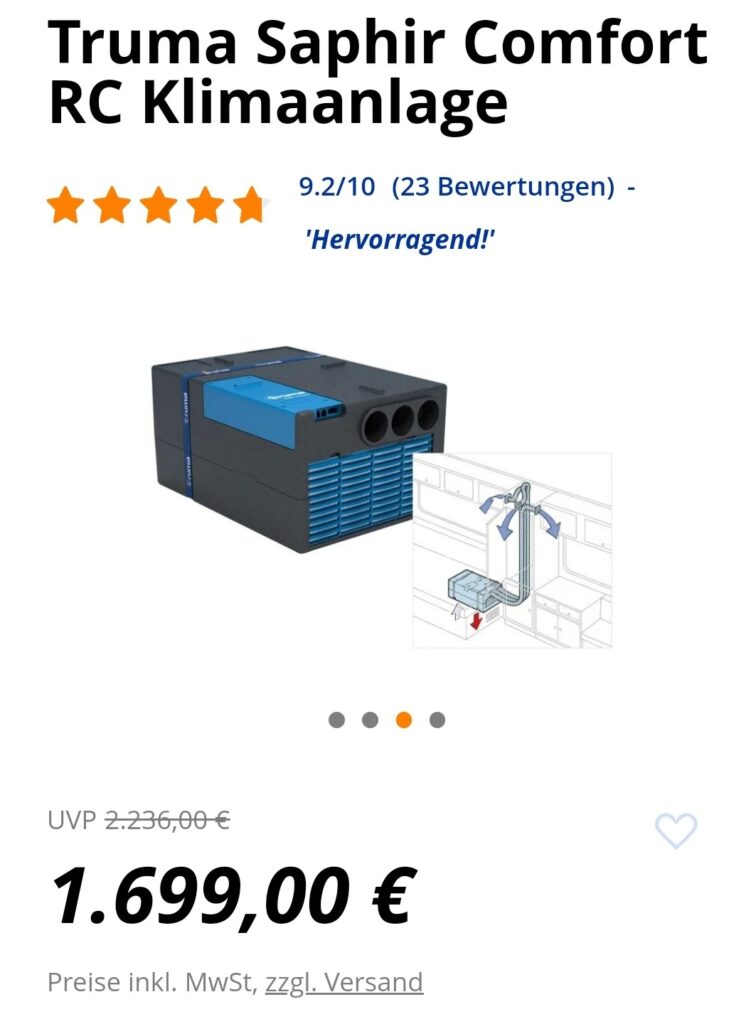Select the fourth gallery image dot
Screen dimensions: 751x1024
[437, 720]
